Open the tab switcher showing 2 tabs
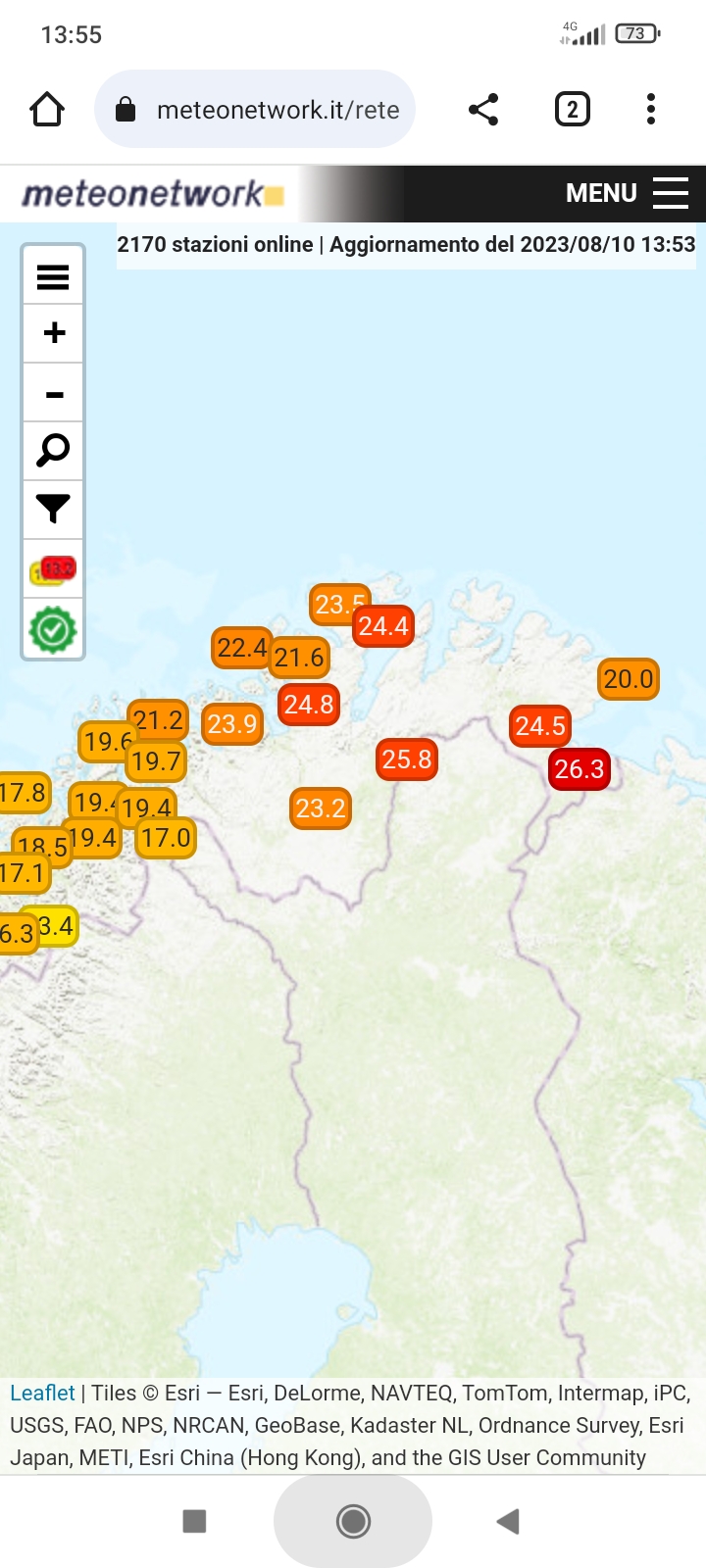The image size is (706, 1568). (x=573, y=109)
